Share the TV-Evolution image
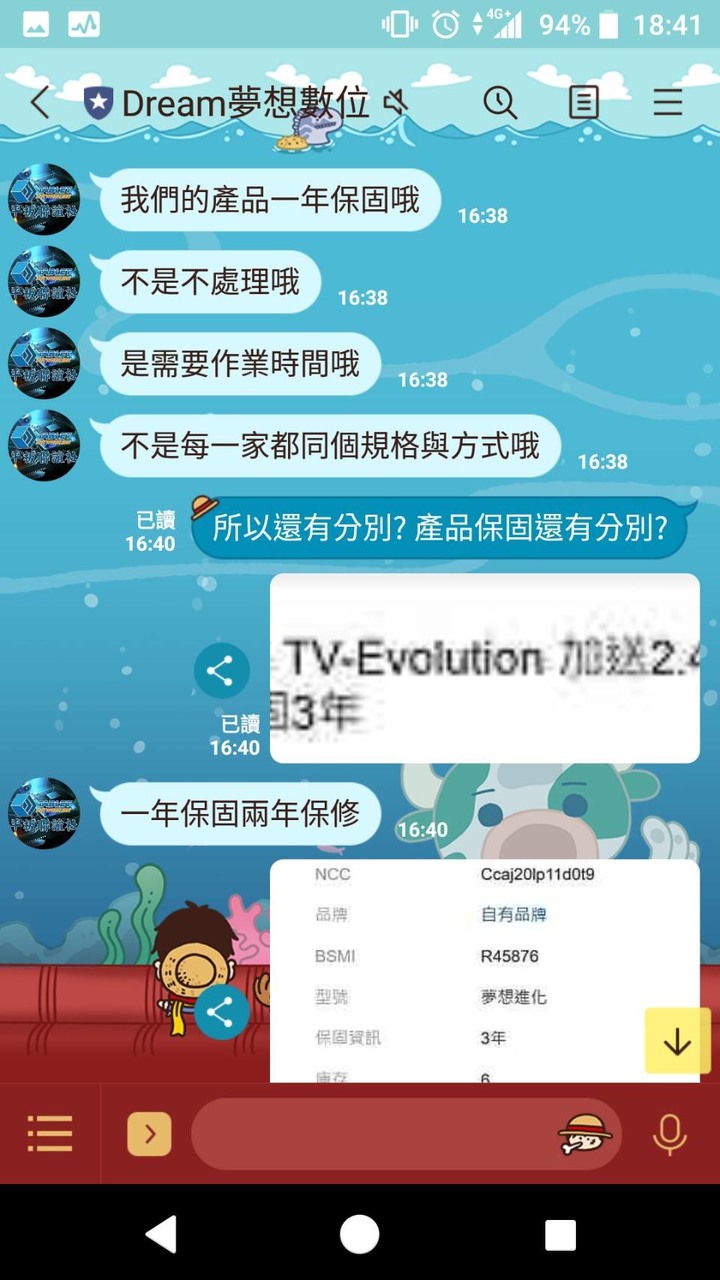This screenshot has height=1280, width=720. 221,671
